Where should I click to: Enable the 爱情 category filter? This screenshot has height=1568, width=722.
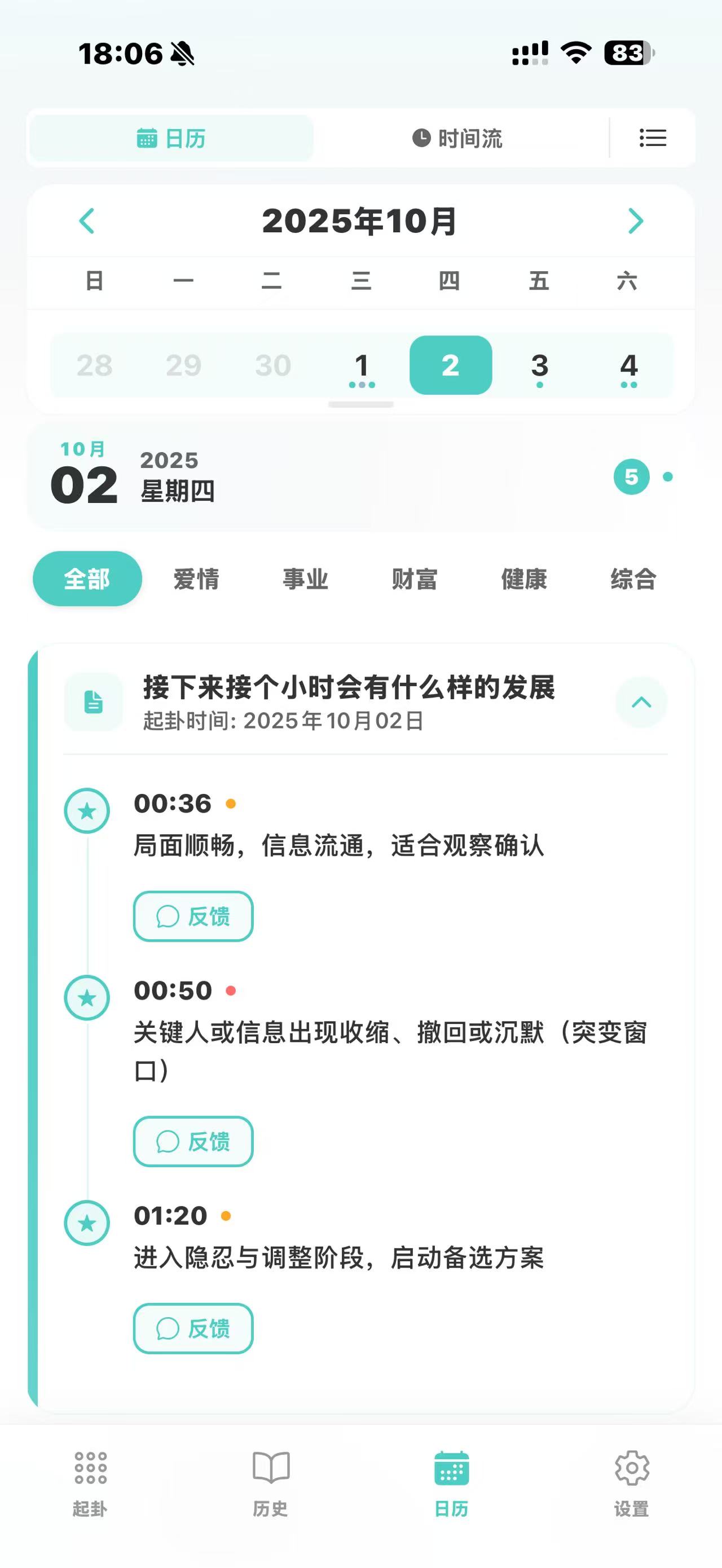pyautogui.click(x=197, y=579)
